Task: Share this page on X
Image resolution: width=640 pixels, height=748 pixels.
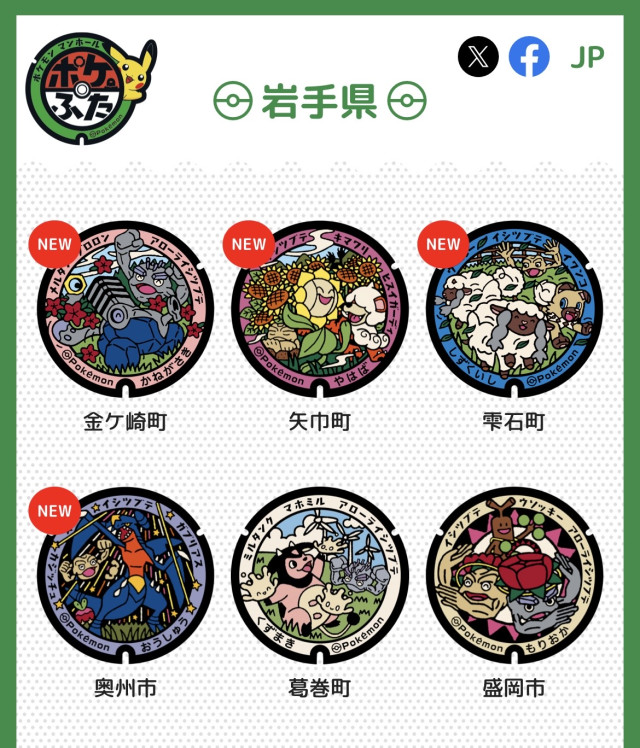Action: click(x=478, y=57)
